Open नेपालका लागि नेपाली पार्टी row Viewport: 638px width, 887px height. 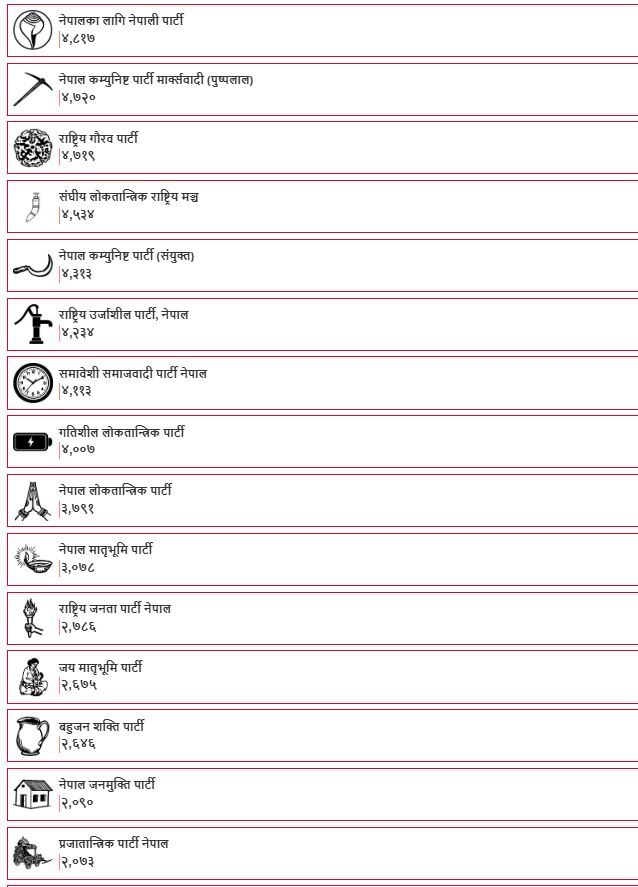point(120,21)
